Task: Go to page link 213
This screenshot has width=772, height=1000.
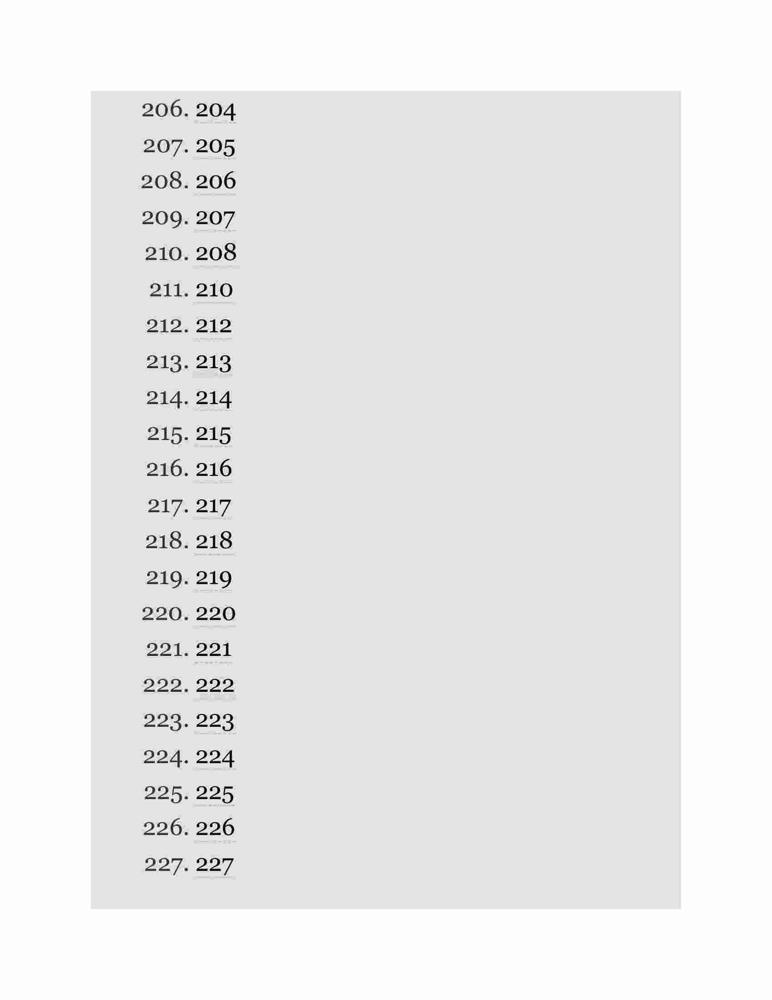Action: [x=214, y=362]
